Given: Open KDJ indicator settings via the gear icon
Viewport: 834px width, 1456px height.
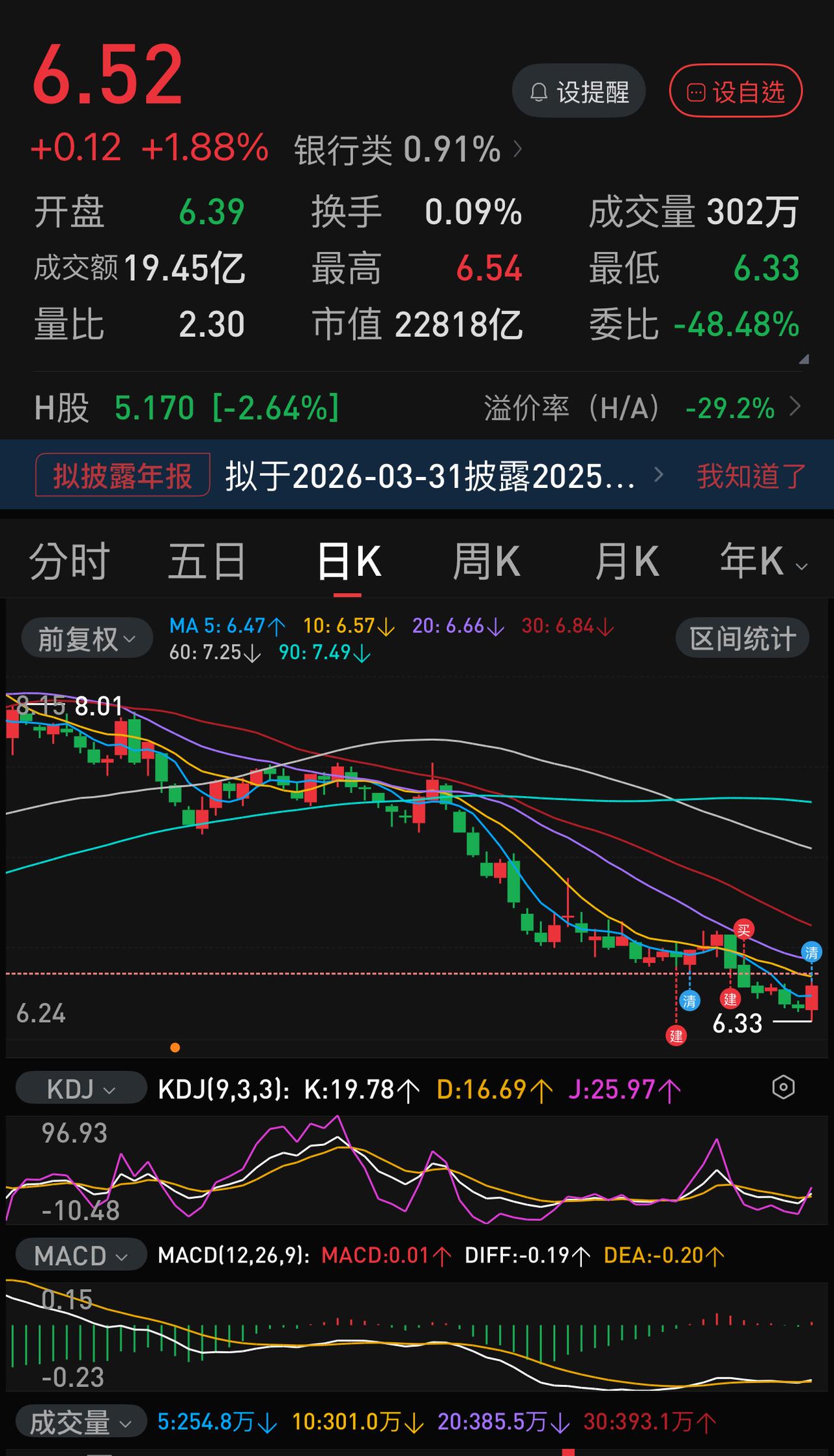Looking at the screenshot, I should (x=783, y=1087).
